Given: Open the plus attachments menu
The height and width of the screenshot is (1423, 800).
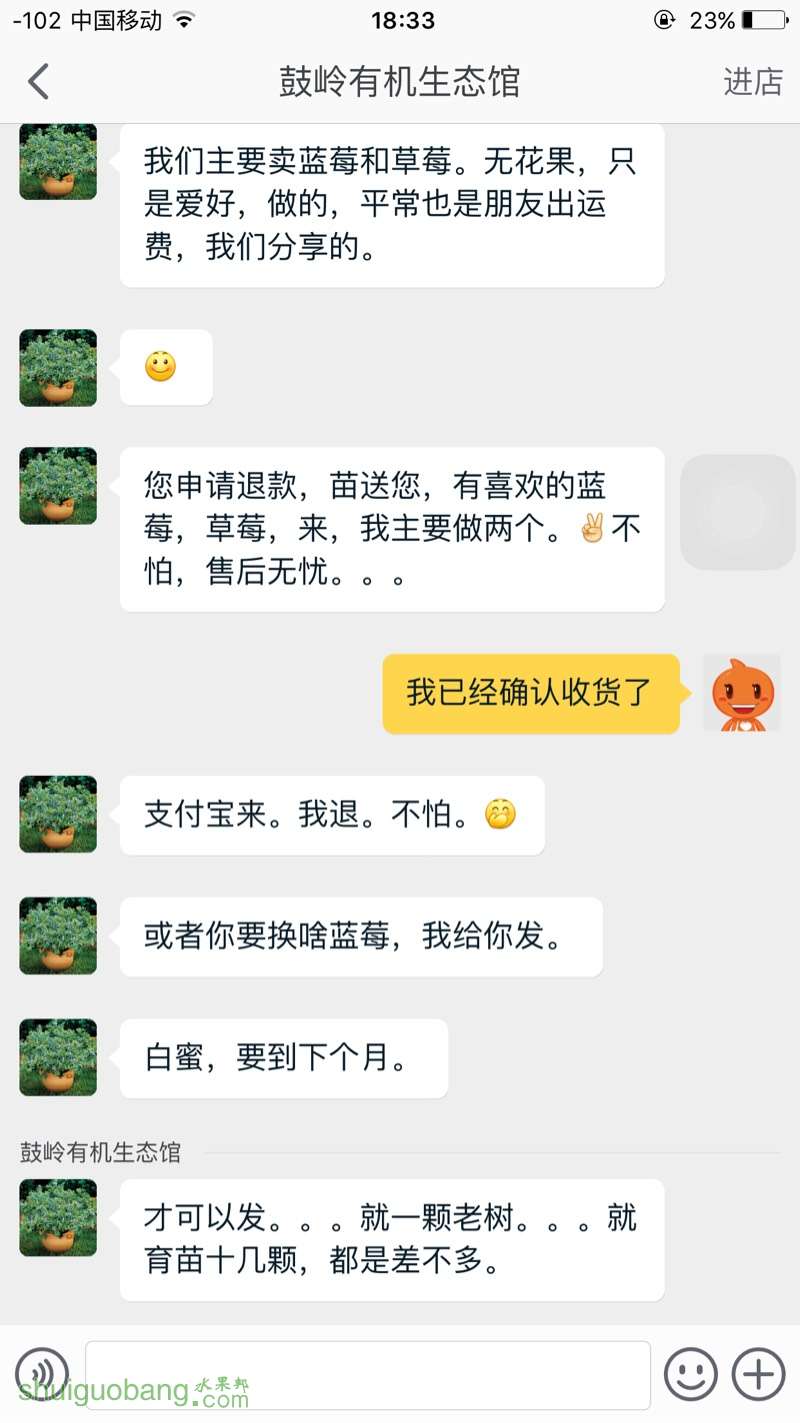Looking at the screenshot, I should [x=758, y=1374].
